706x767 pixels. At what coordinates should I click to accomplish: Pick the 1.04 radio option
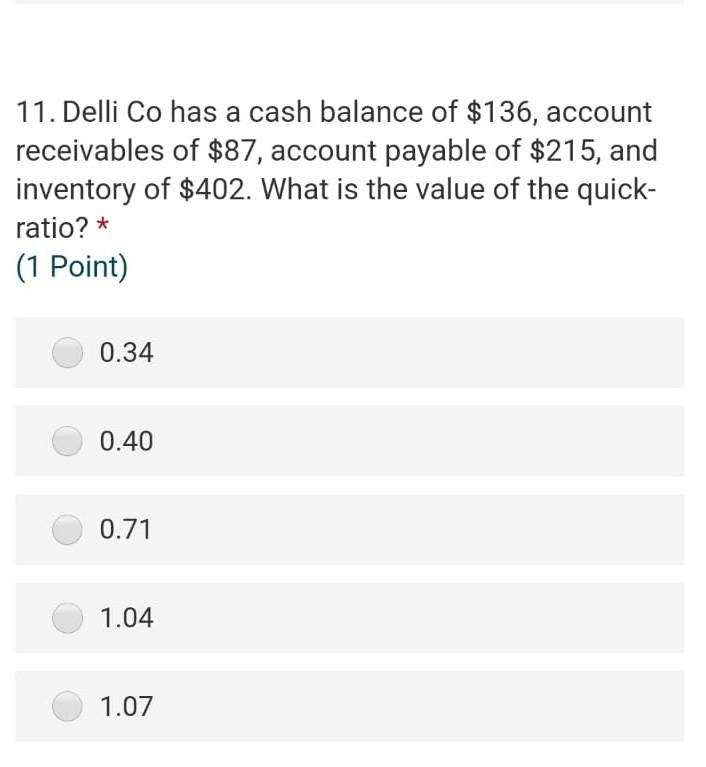pyautogui.click(x=68, y=618)
